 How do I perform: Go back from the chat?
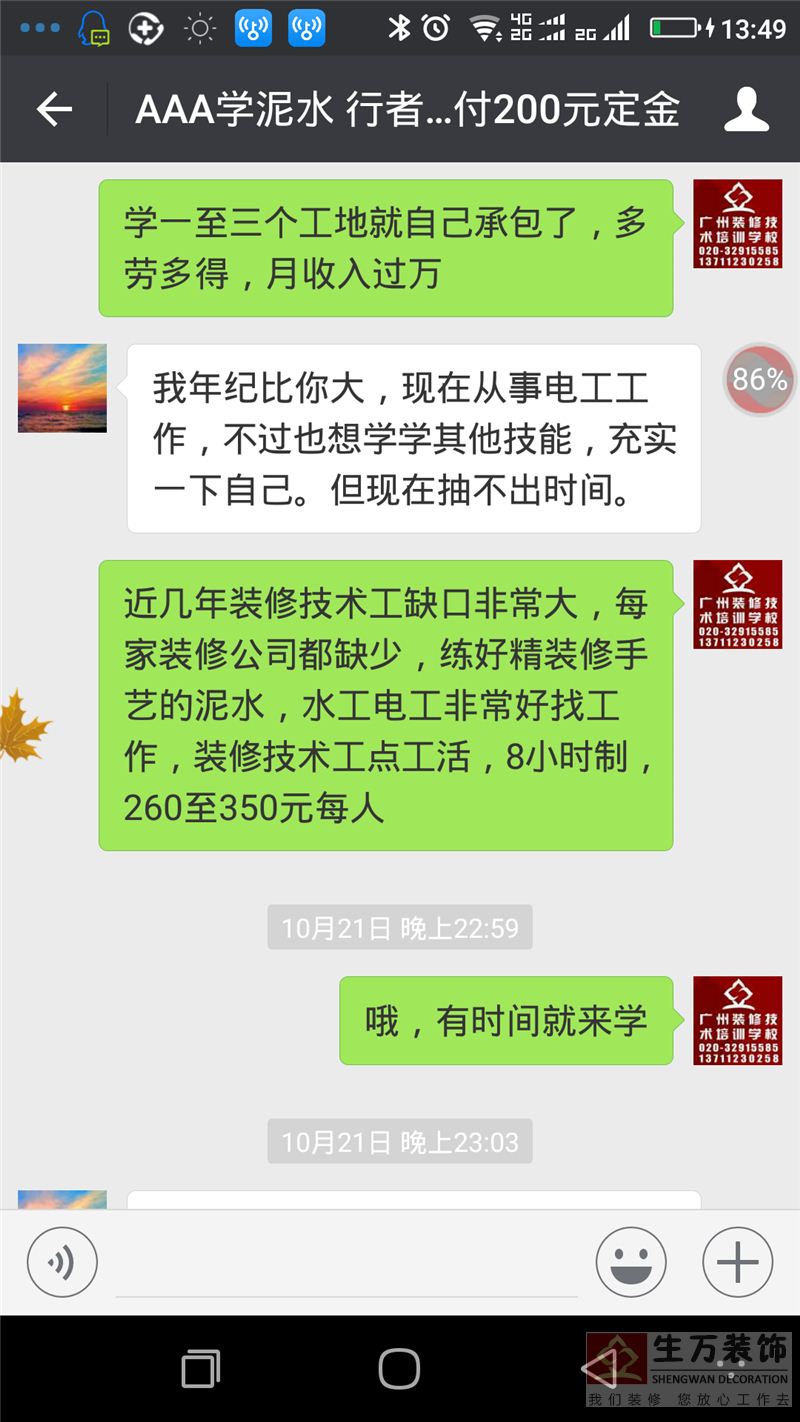coord(54,110)
